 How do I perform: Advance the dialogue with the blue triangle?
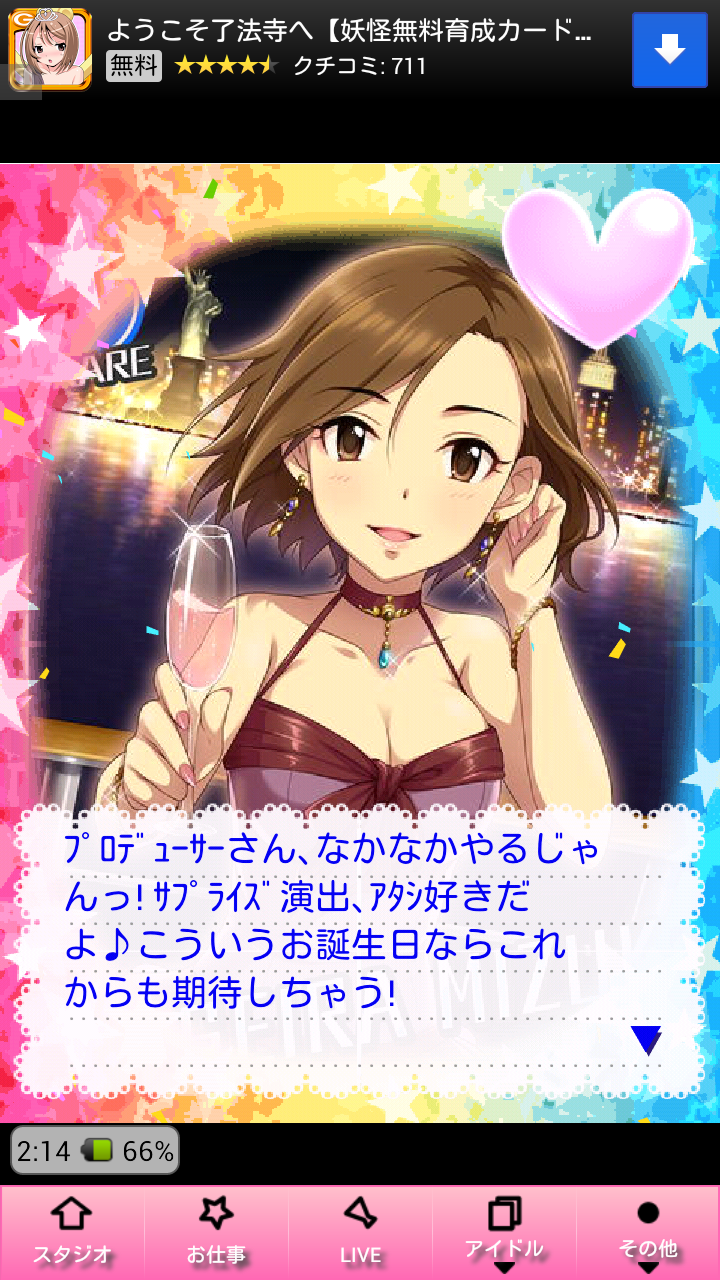click(647, 1040)
